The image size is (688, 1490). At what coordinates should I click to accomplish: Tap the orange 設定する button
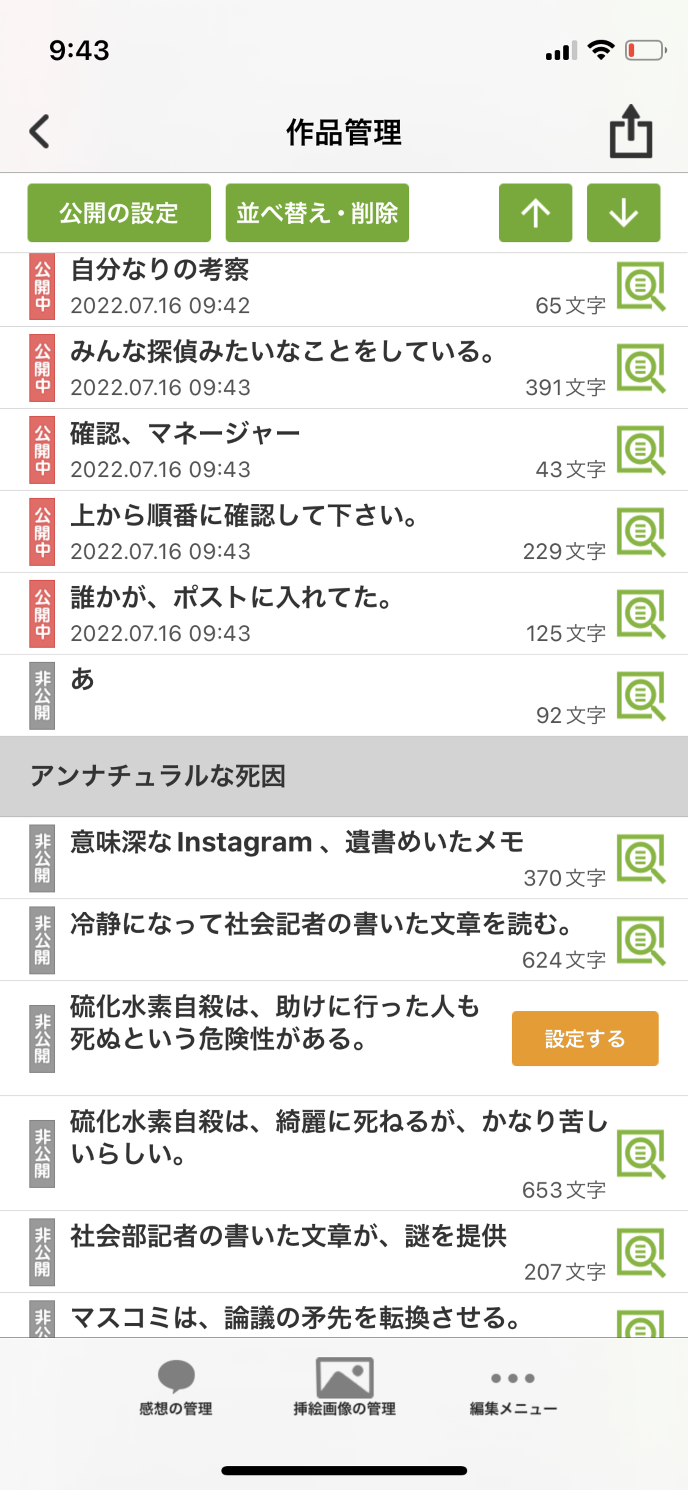point(585,1039)
